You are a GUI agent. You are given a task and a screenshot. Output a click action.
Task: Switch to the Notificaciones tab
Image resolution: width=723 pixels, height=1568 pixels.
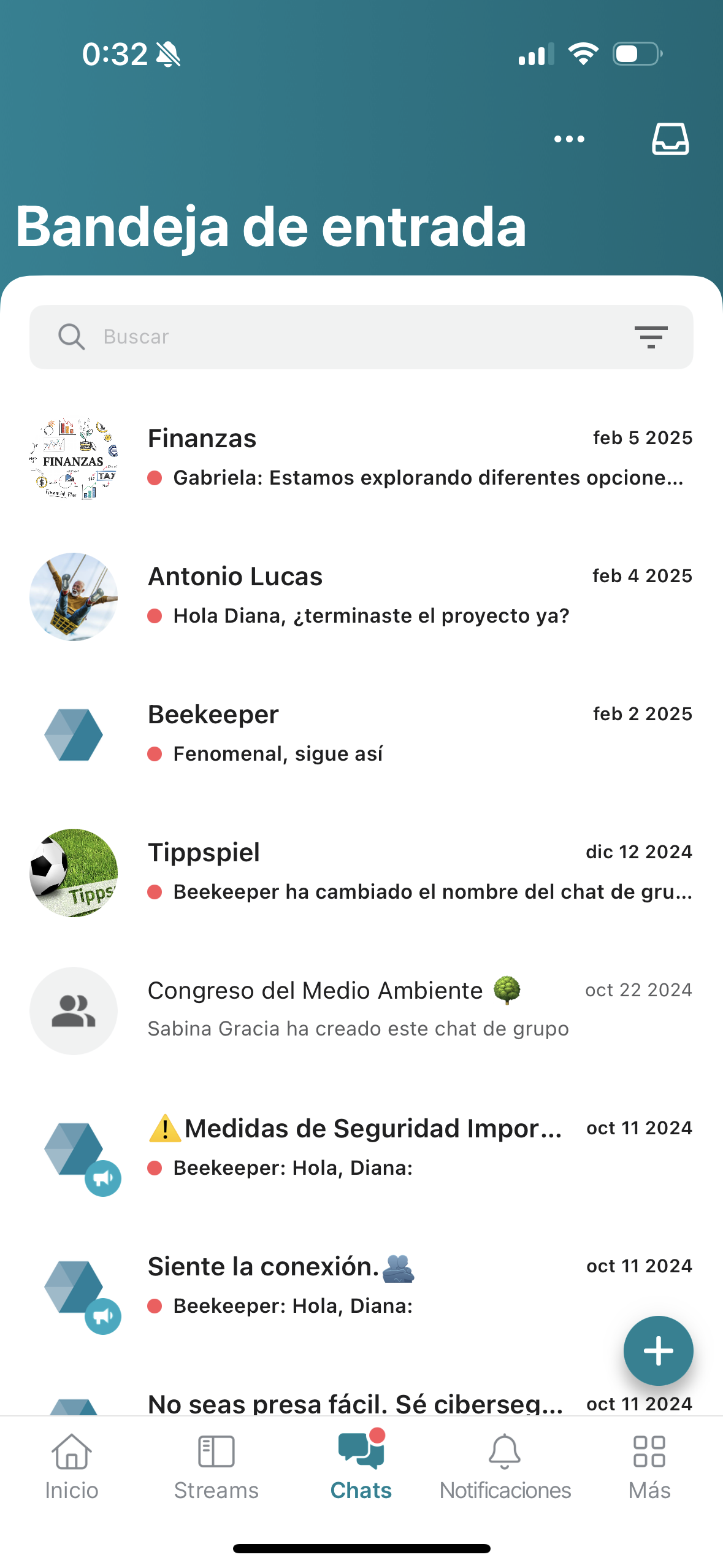(505, 1467)
